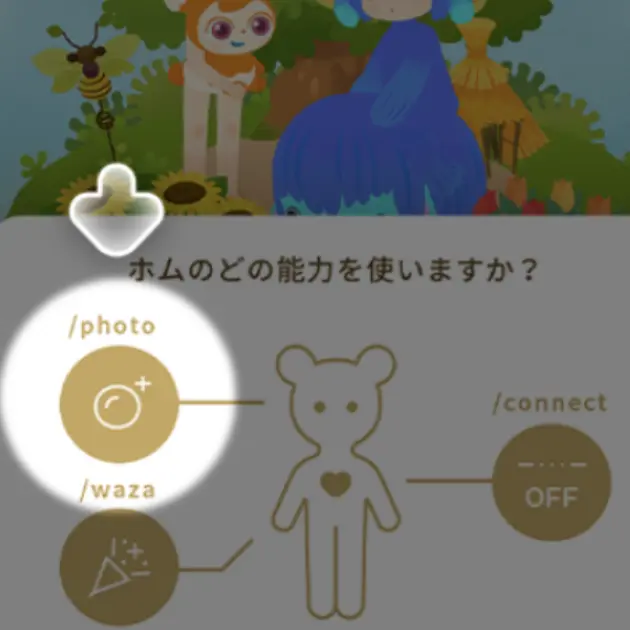Open the /waza ability button
630x630 pixels.
click(x=119, y=567)
